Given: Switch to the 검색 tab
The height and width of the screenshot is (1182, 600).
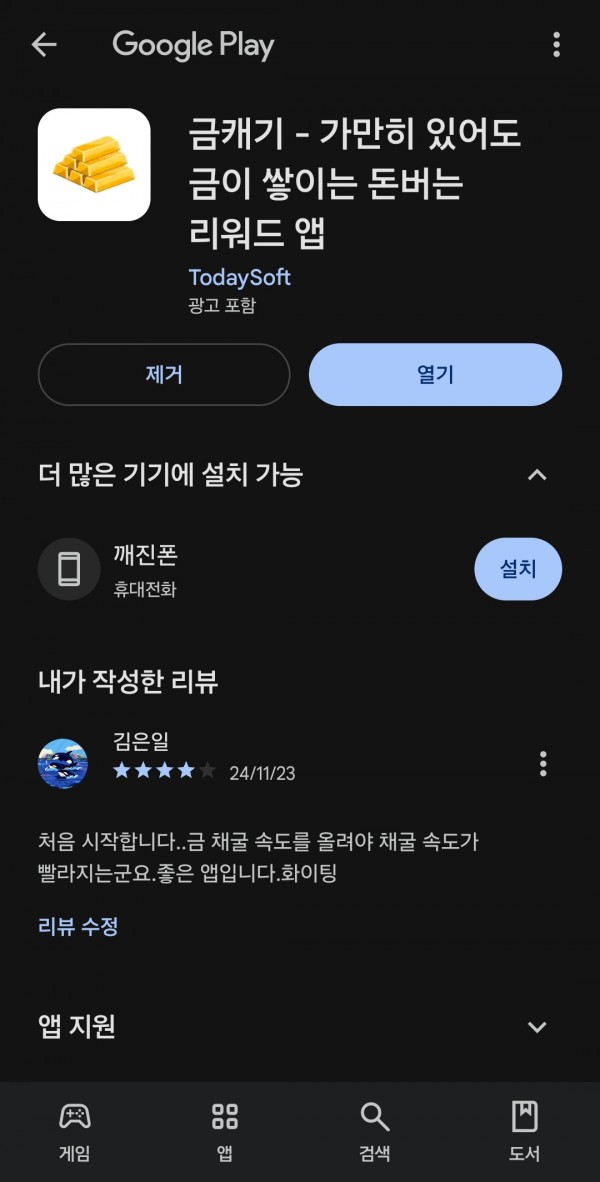Looking at the screenshot, I should pyautogui.click(x=375, y=1131).
